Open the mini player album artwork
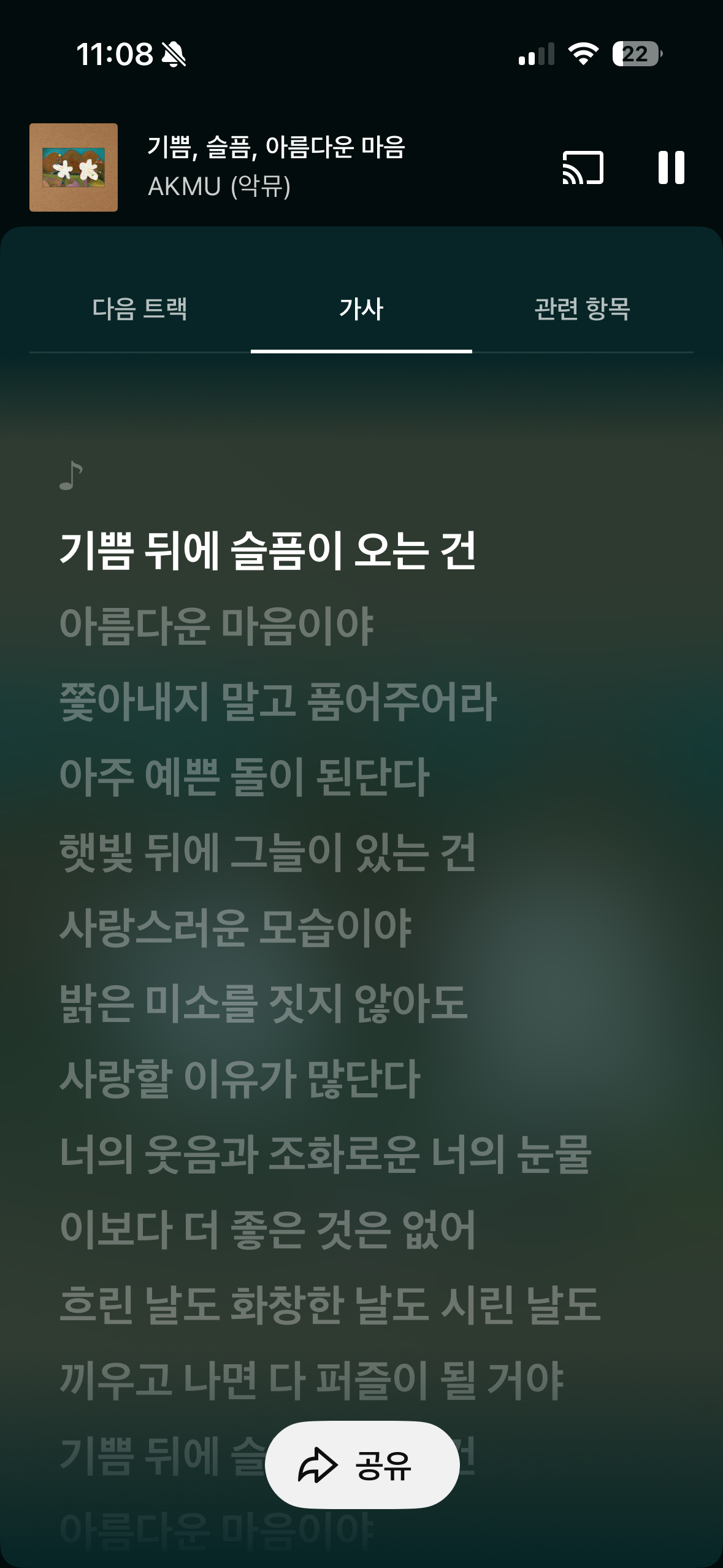723x1568 pixels. tap(74, 167)
